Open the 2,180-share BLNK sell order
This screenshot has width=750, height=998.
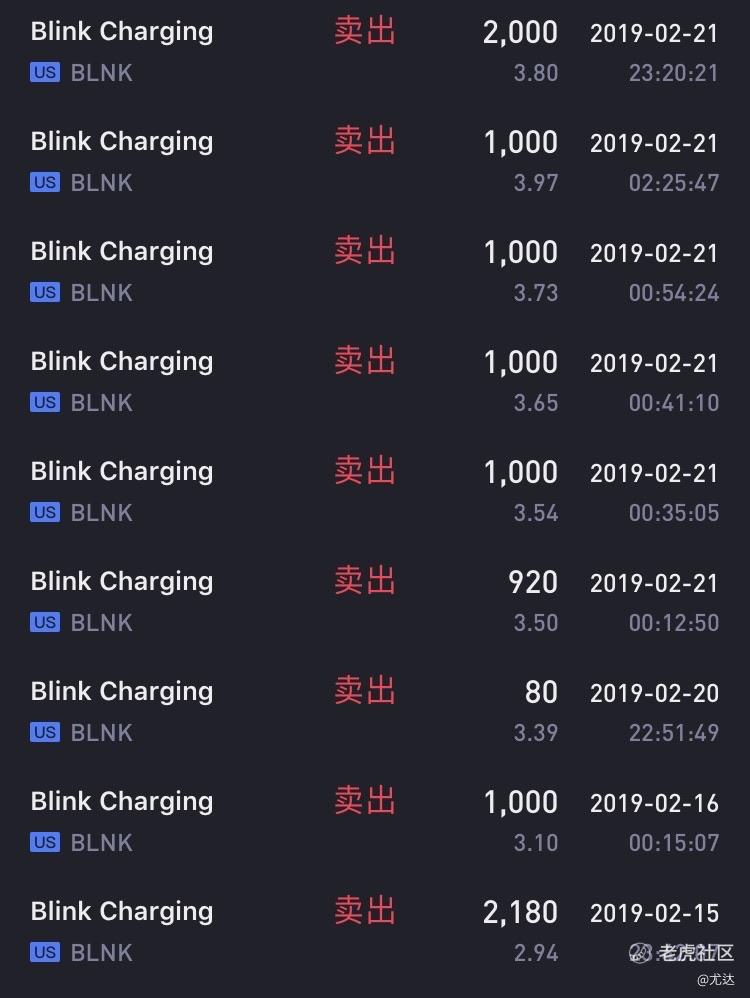point(375,932)
